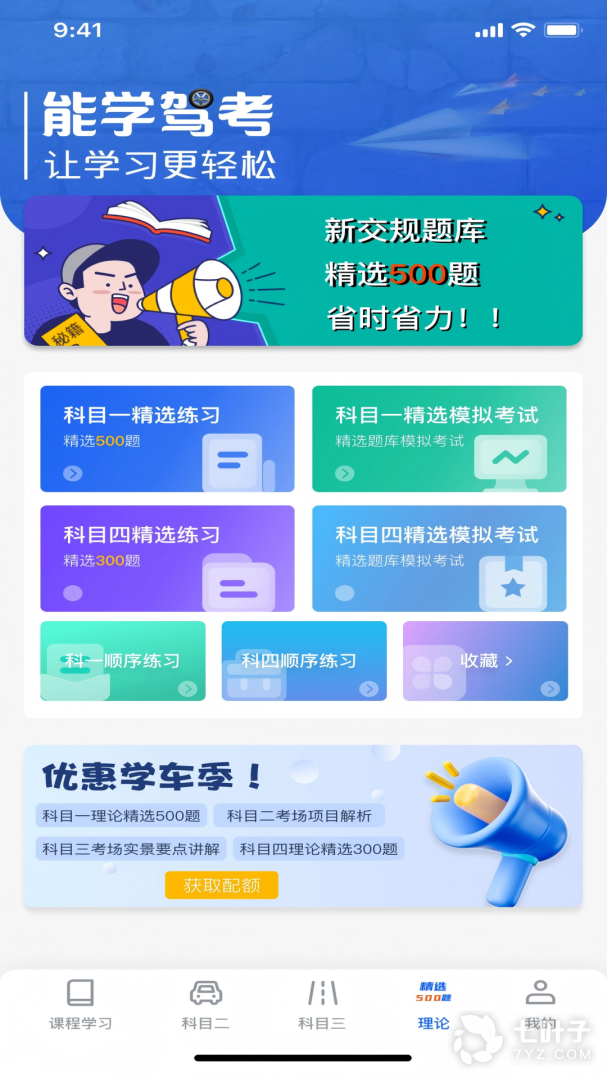607x1080 pixels.
Task: Select the 理论 tab
Action: pos(434,1005)
